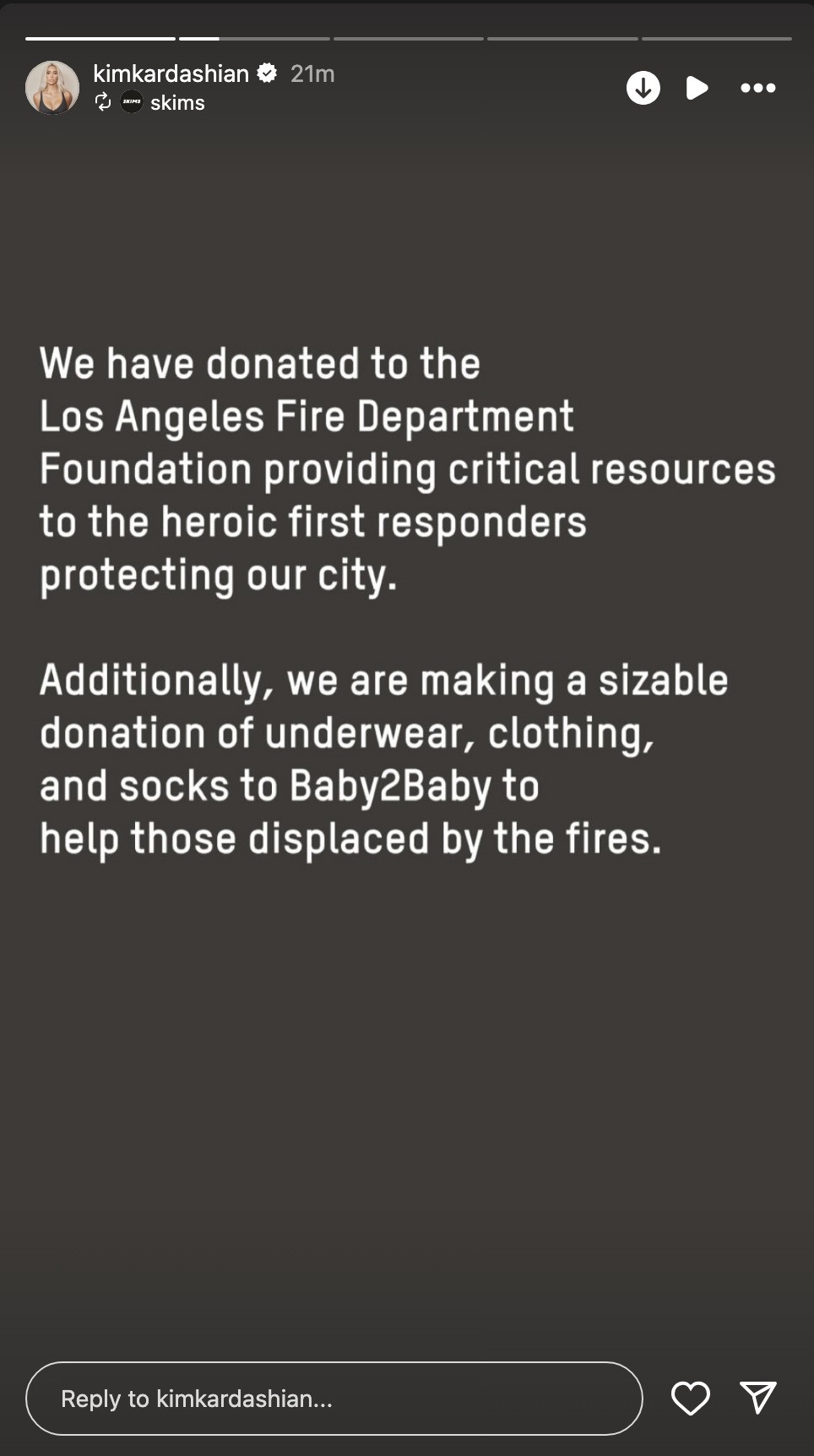The height and width of the screenshot is (1456, 814).
Task: Resume story playback
Action: point(697,88)
